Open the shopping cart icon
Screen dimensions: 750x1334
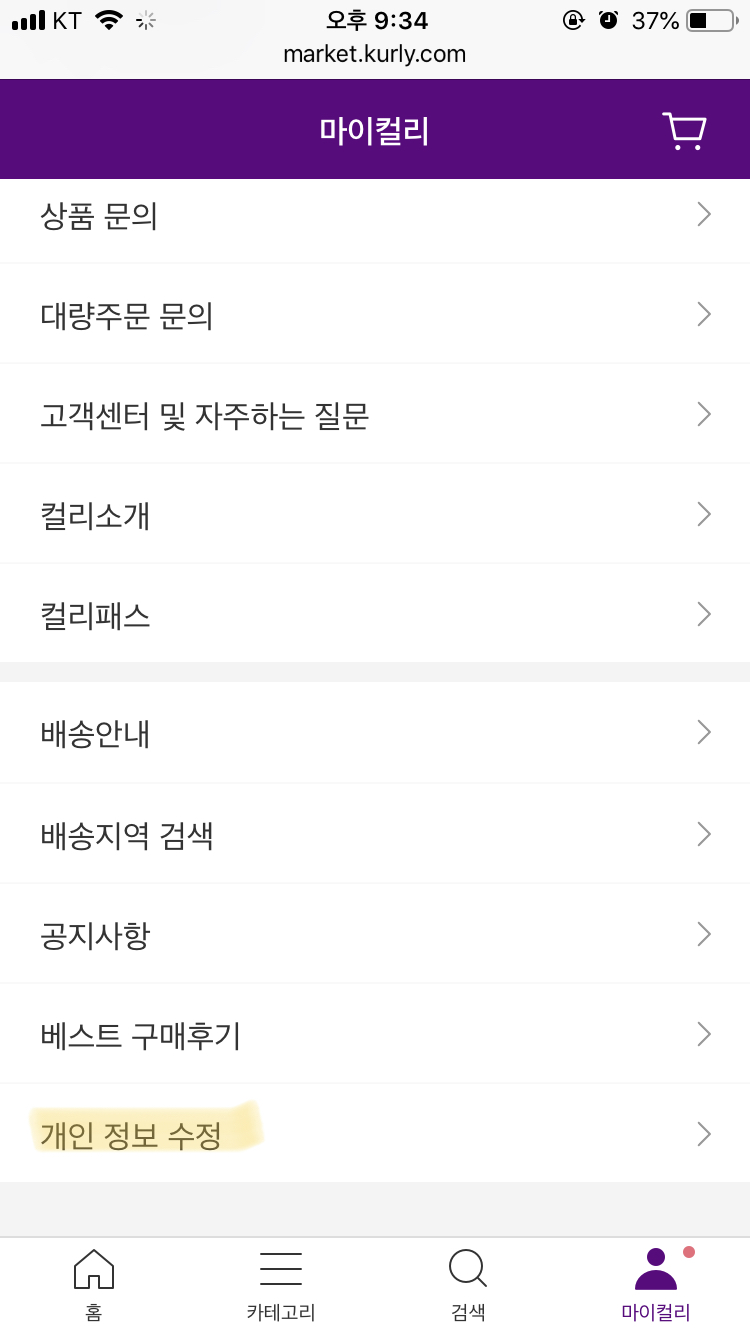(684, 129)
